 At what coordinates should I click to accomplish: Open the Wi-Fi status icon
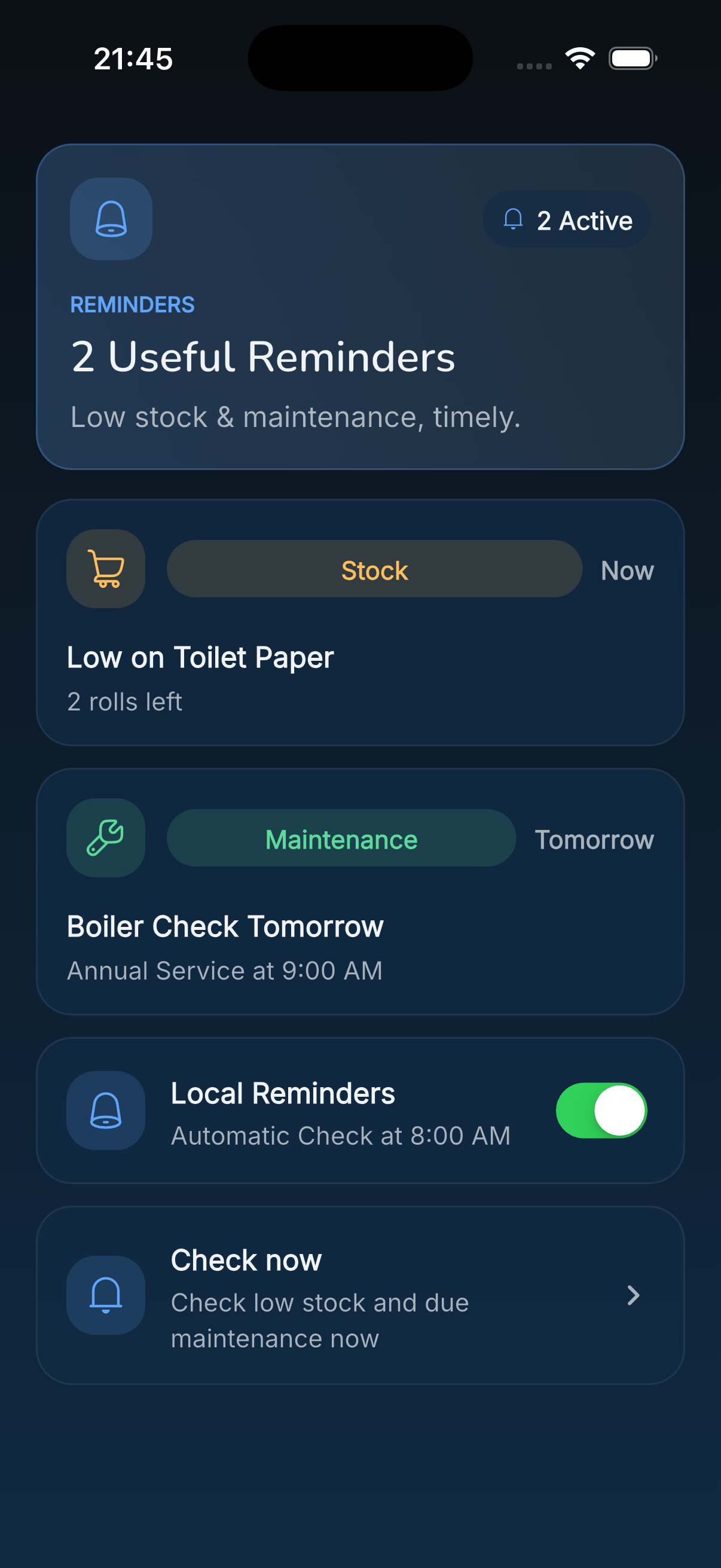coord(579,57)
